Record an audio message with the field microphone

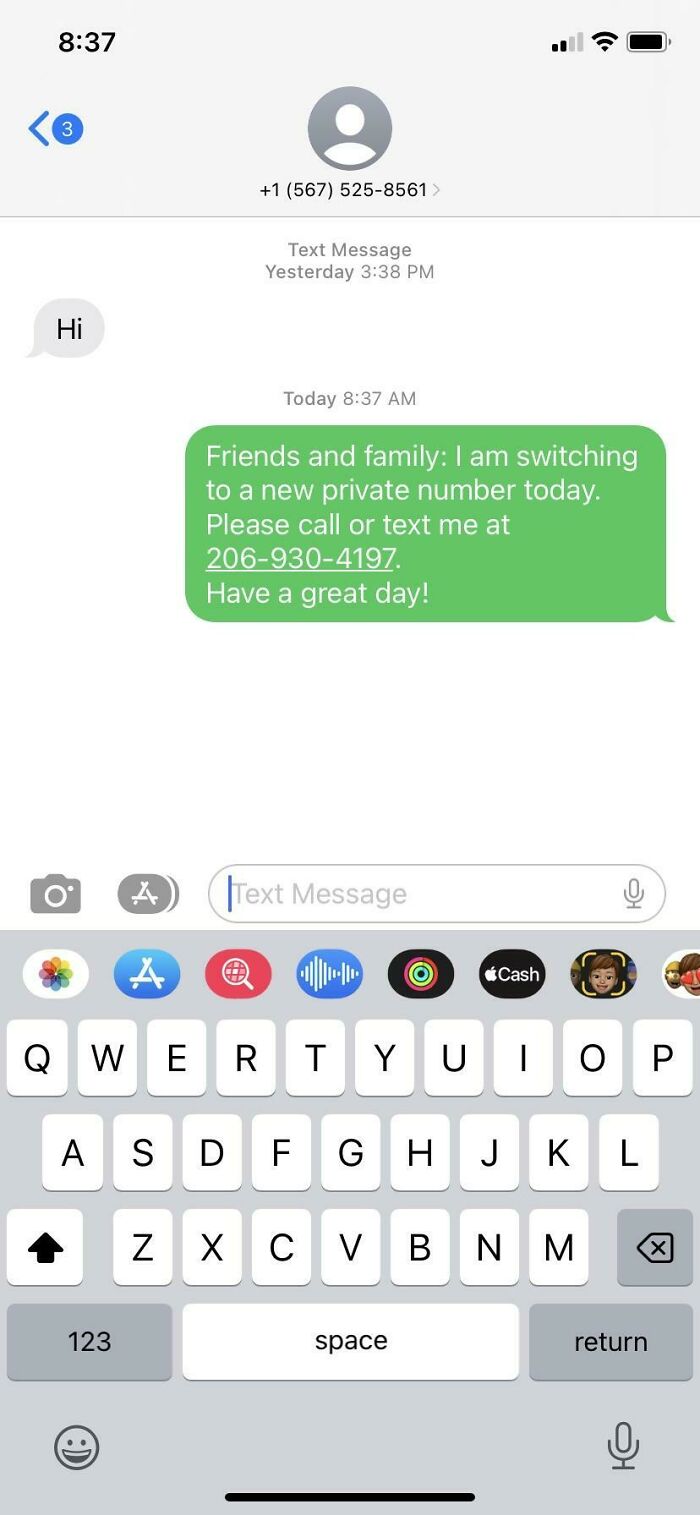(x=633, y=893)
